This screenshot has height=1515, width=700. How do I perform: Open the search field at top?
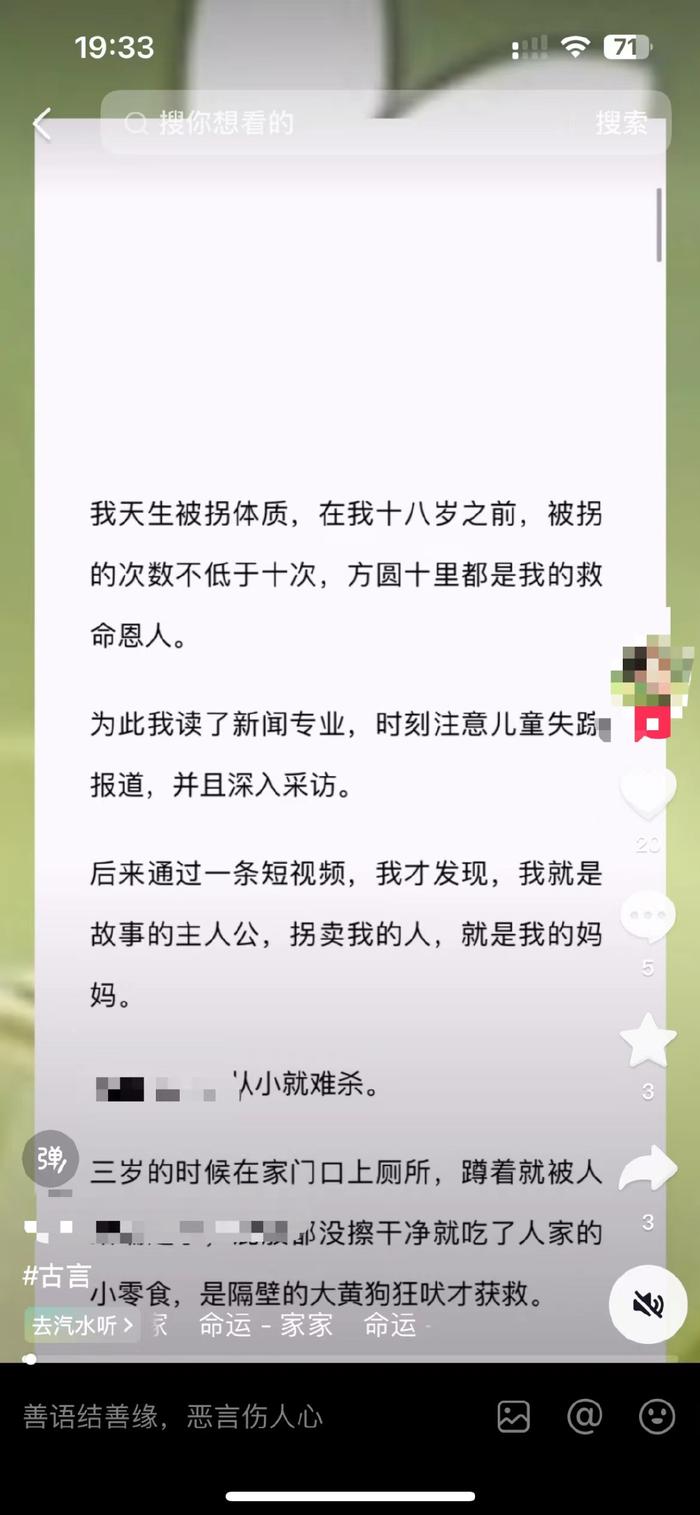(340, 123)
